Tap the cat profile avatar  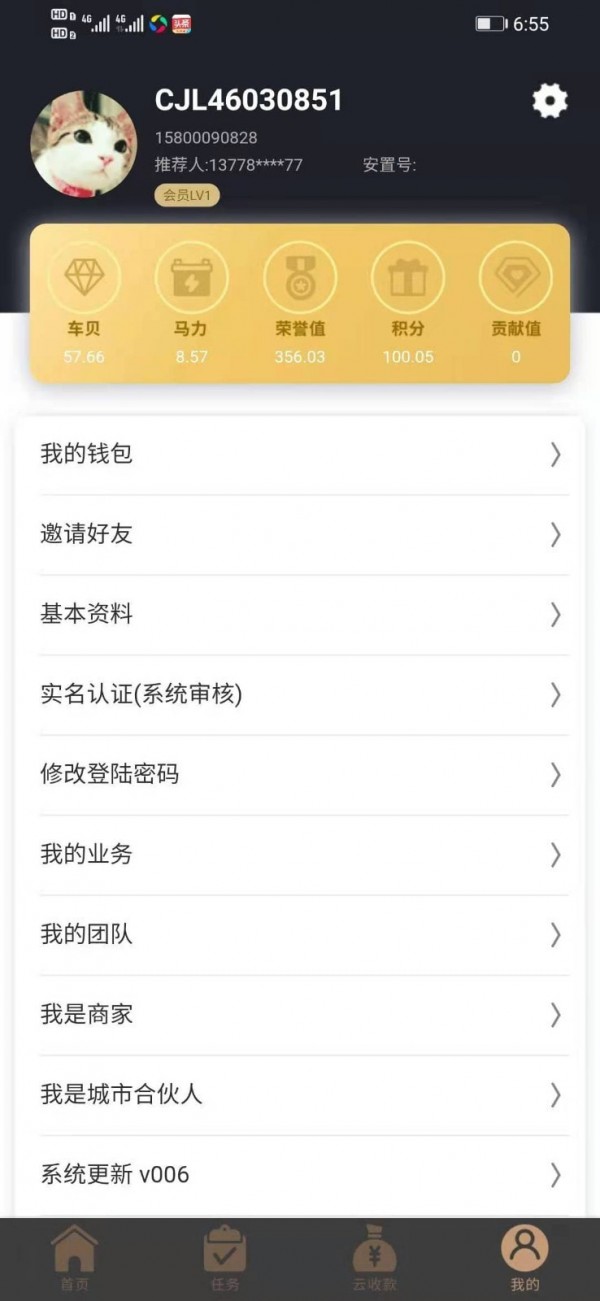[x=82, y=142]
